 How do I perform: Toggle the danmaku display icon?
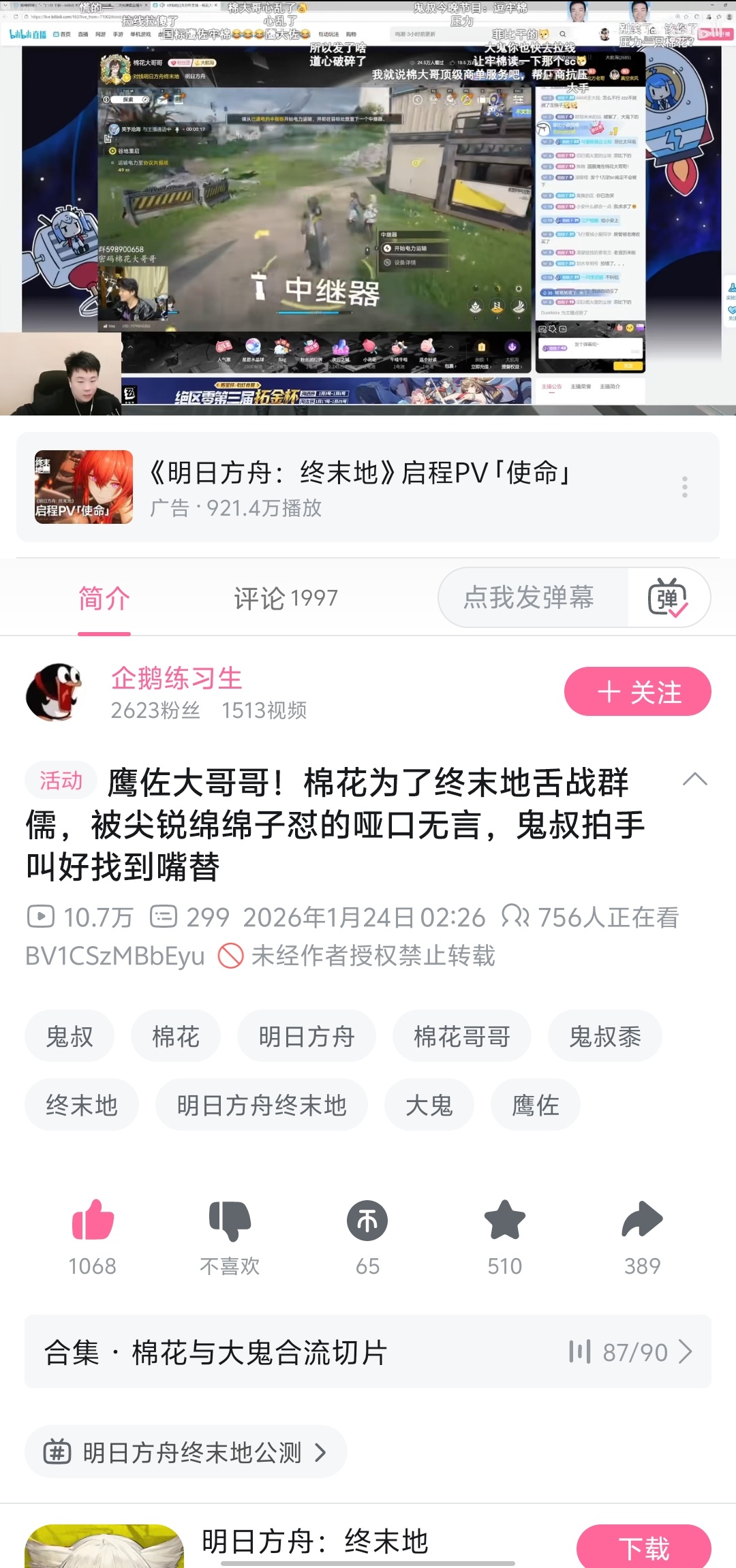668,598
